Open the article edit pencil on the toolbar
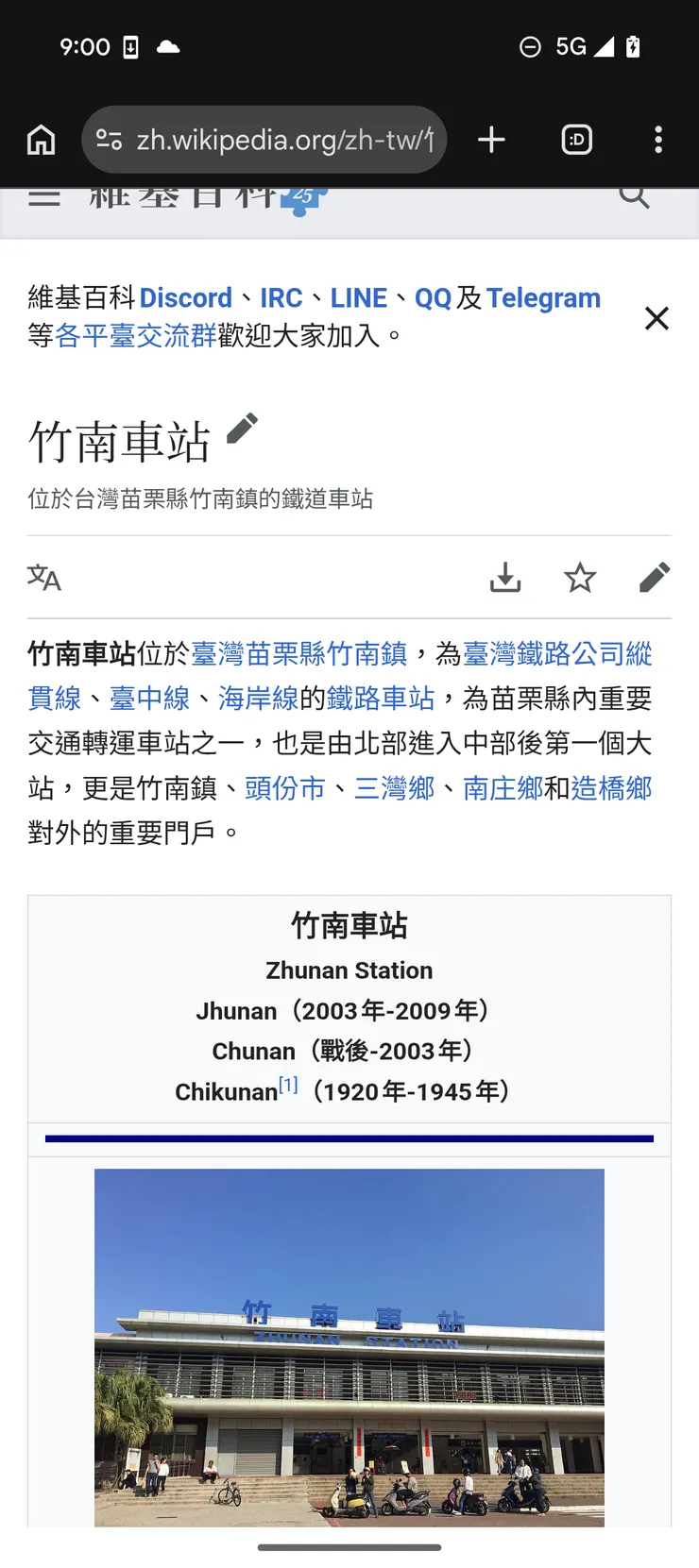Image resolution: width=699 pixels, height=1568 pixels. (x=655, y=577)
